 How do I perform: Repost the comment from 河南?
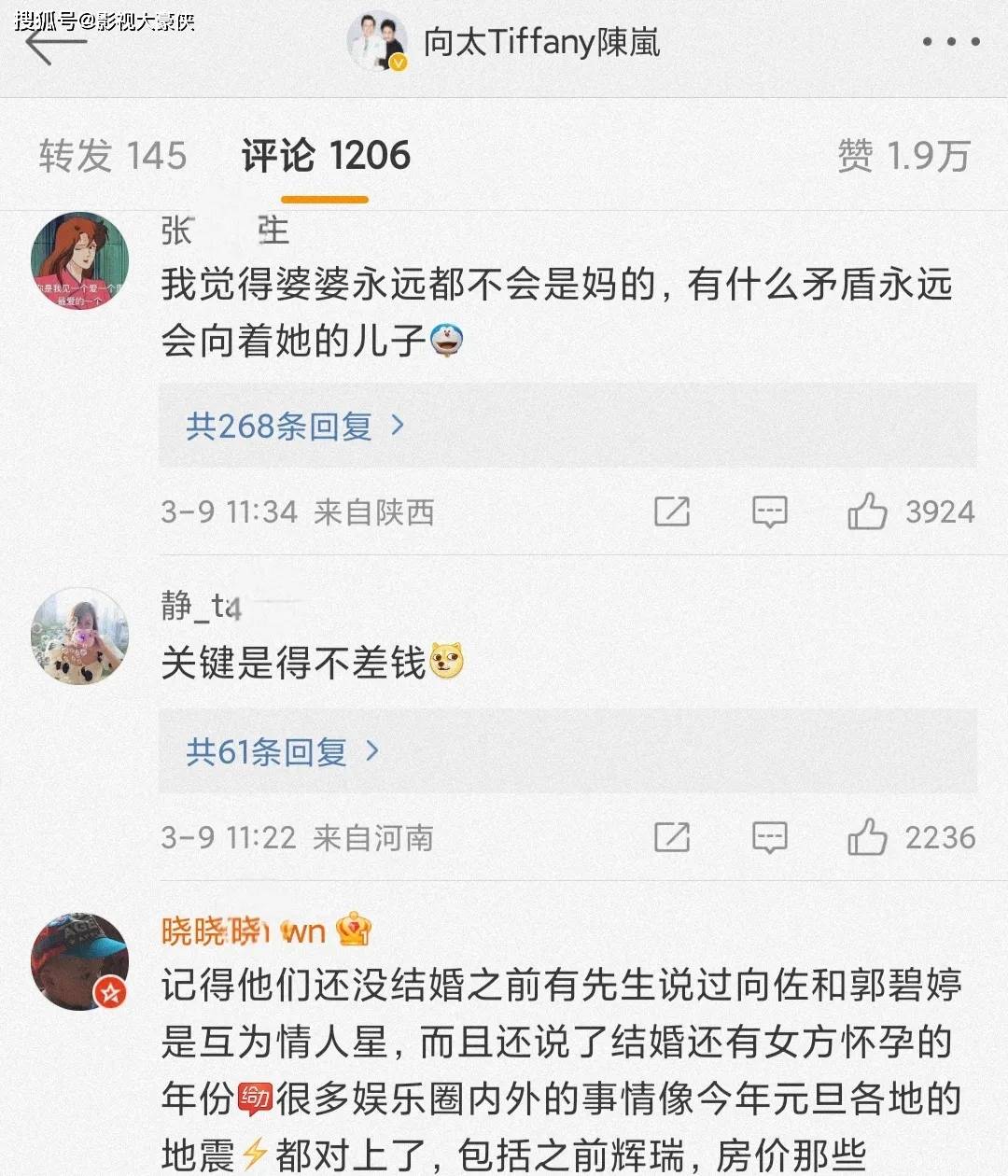672,837
